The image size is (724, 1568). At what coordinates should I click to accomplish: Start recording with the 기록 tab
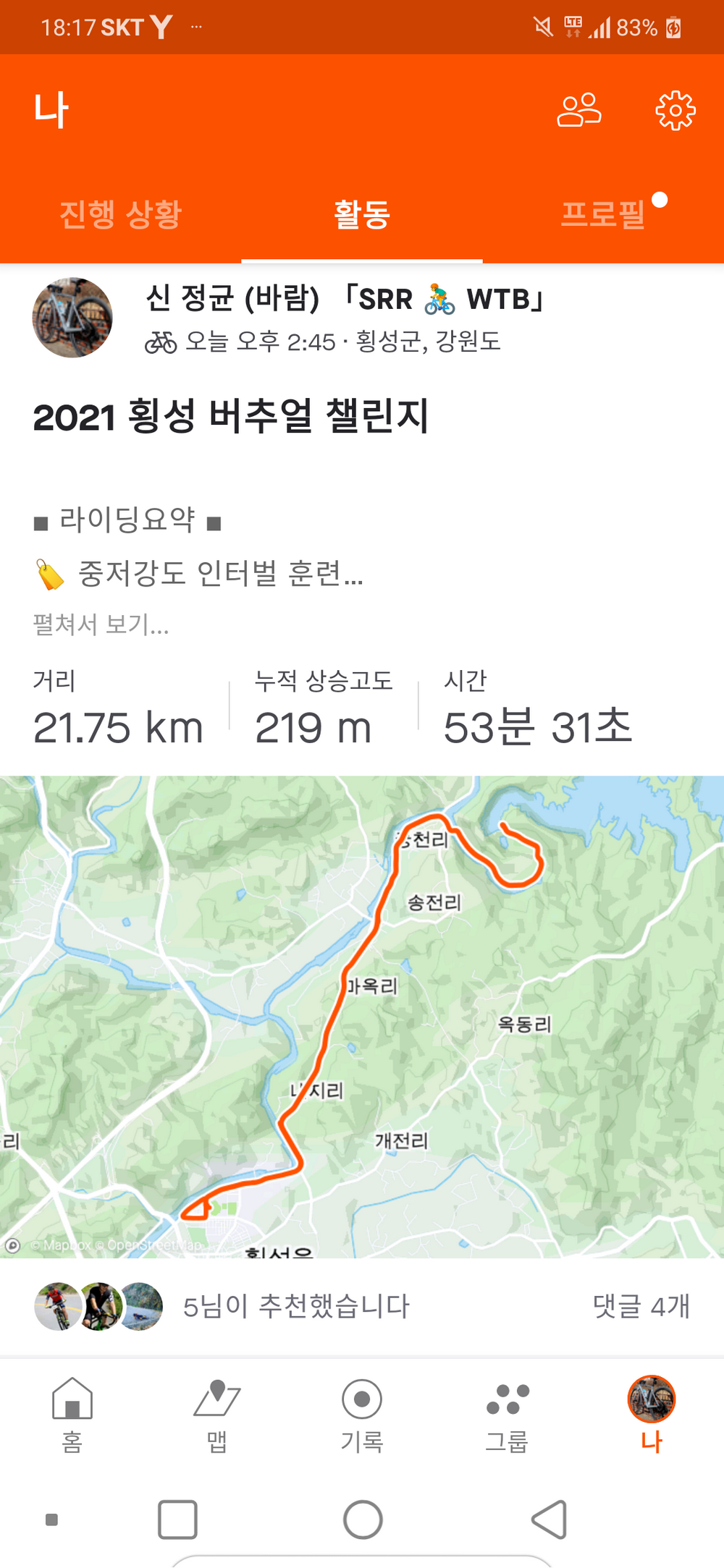click(x=362, y=1415)
